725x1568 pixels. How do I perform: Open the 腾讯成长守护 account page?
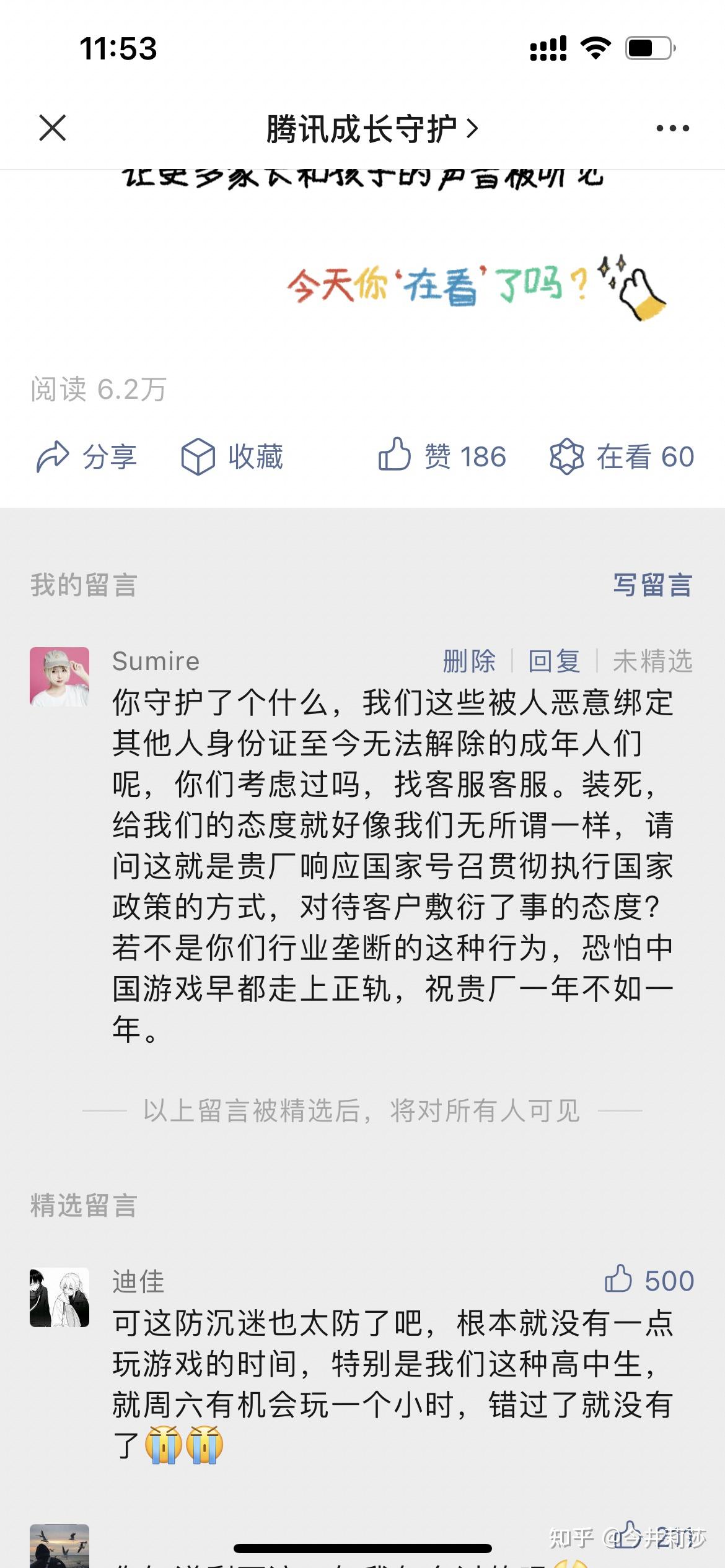tap(372, 129)
